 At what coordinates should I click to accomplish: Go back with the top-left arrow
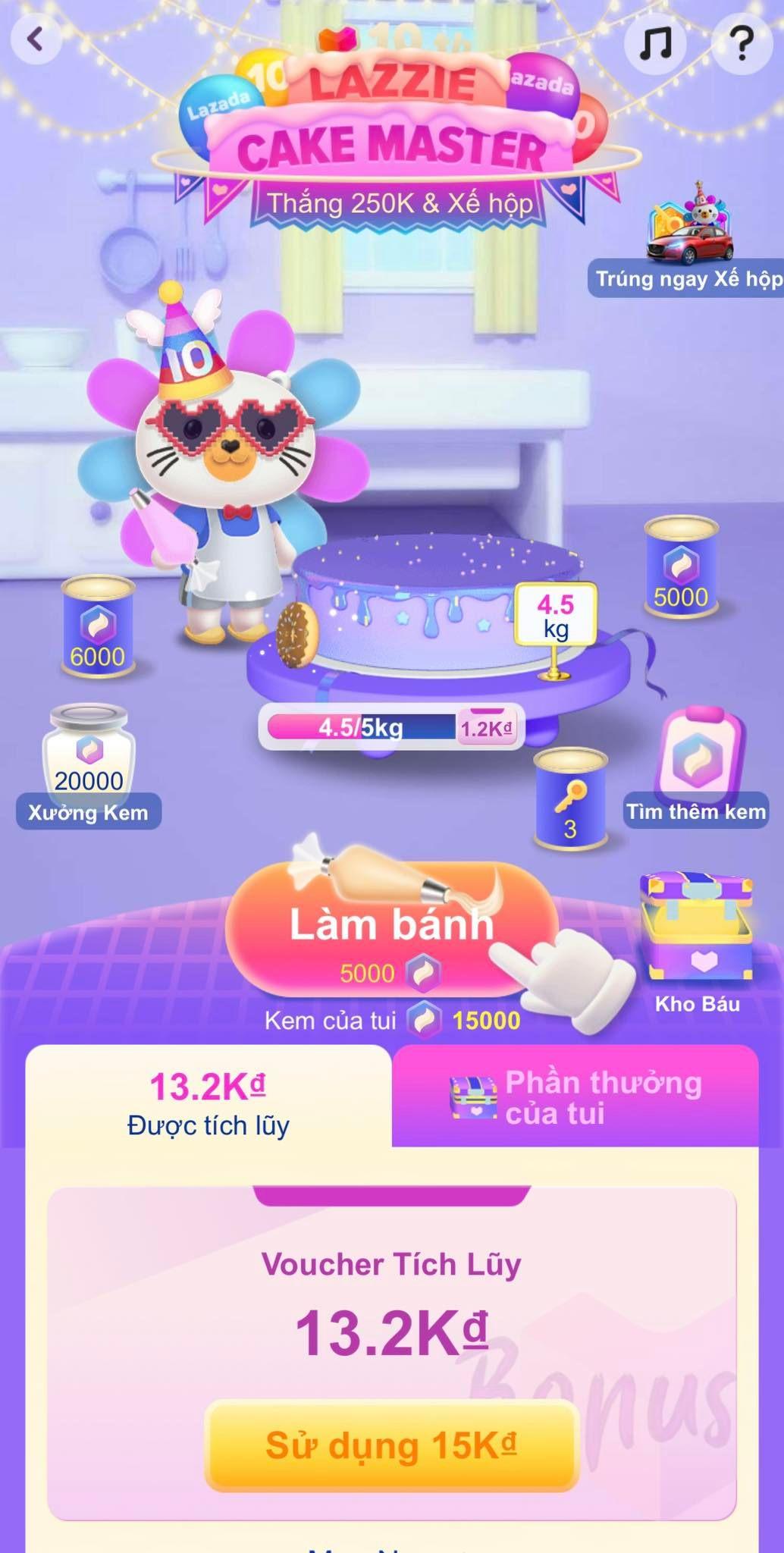point(36,39)
